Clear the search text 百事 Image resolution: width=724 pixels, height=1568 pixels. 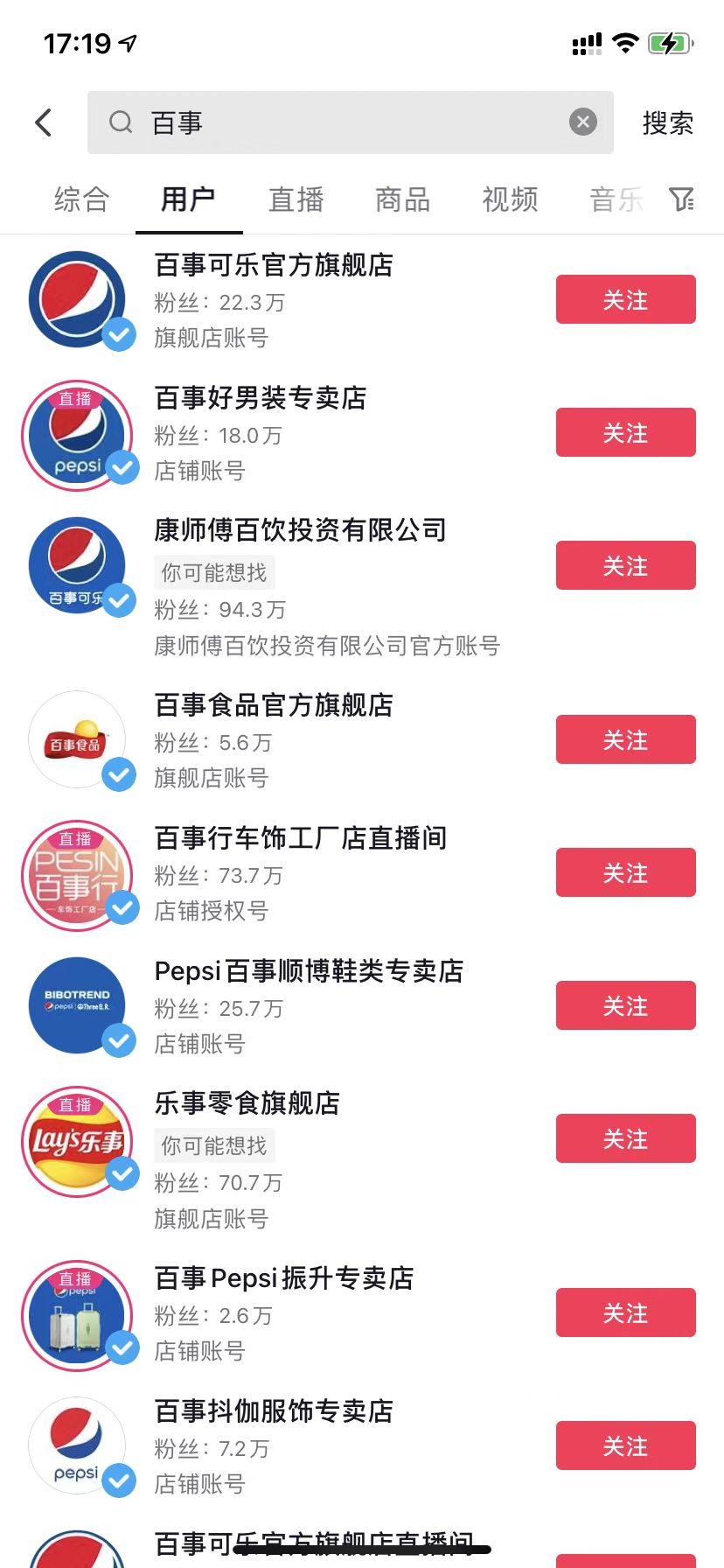pos(583,122)
